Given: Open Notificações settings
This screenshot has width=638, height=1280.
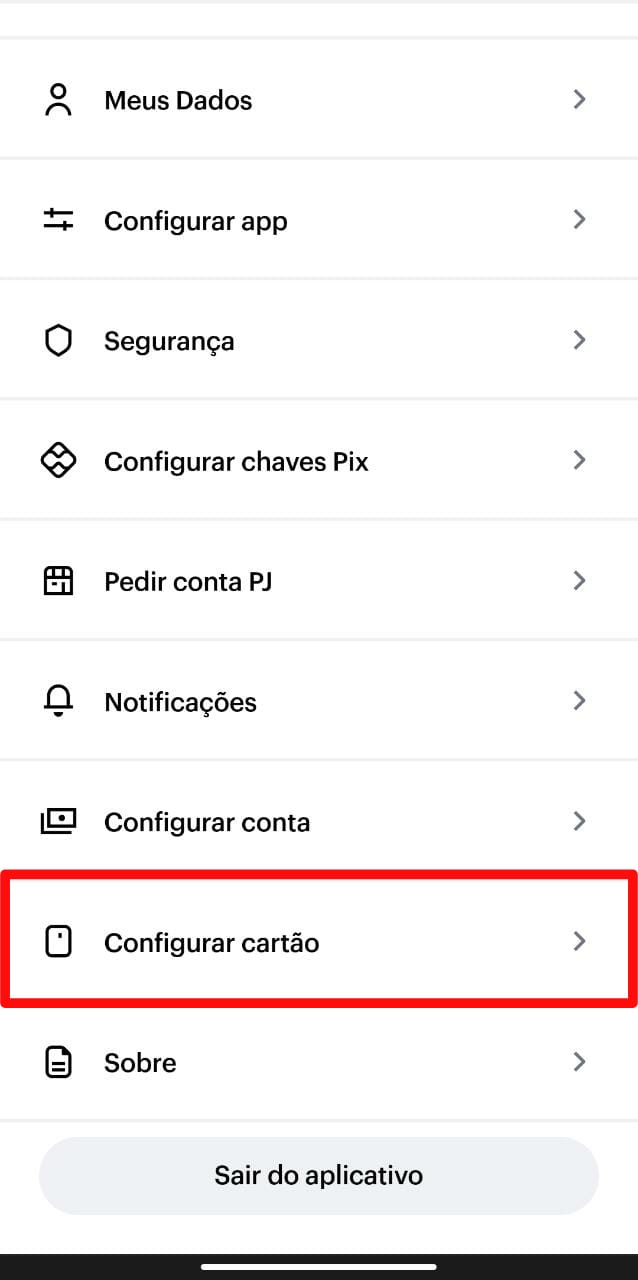Looking at the screenshot, I should tap(318, 701).
